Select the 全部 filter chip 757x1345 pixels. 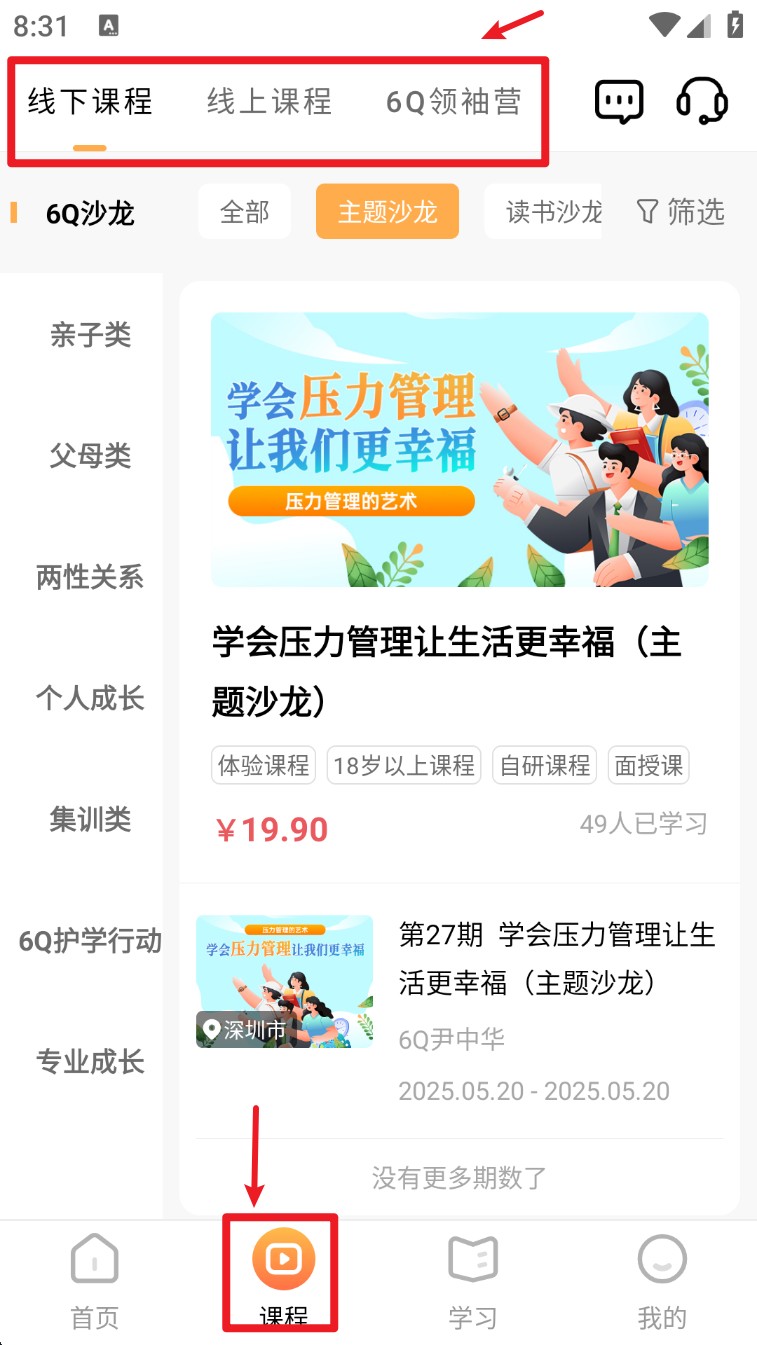pos(245,212)
